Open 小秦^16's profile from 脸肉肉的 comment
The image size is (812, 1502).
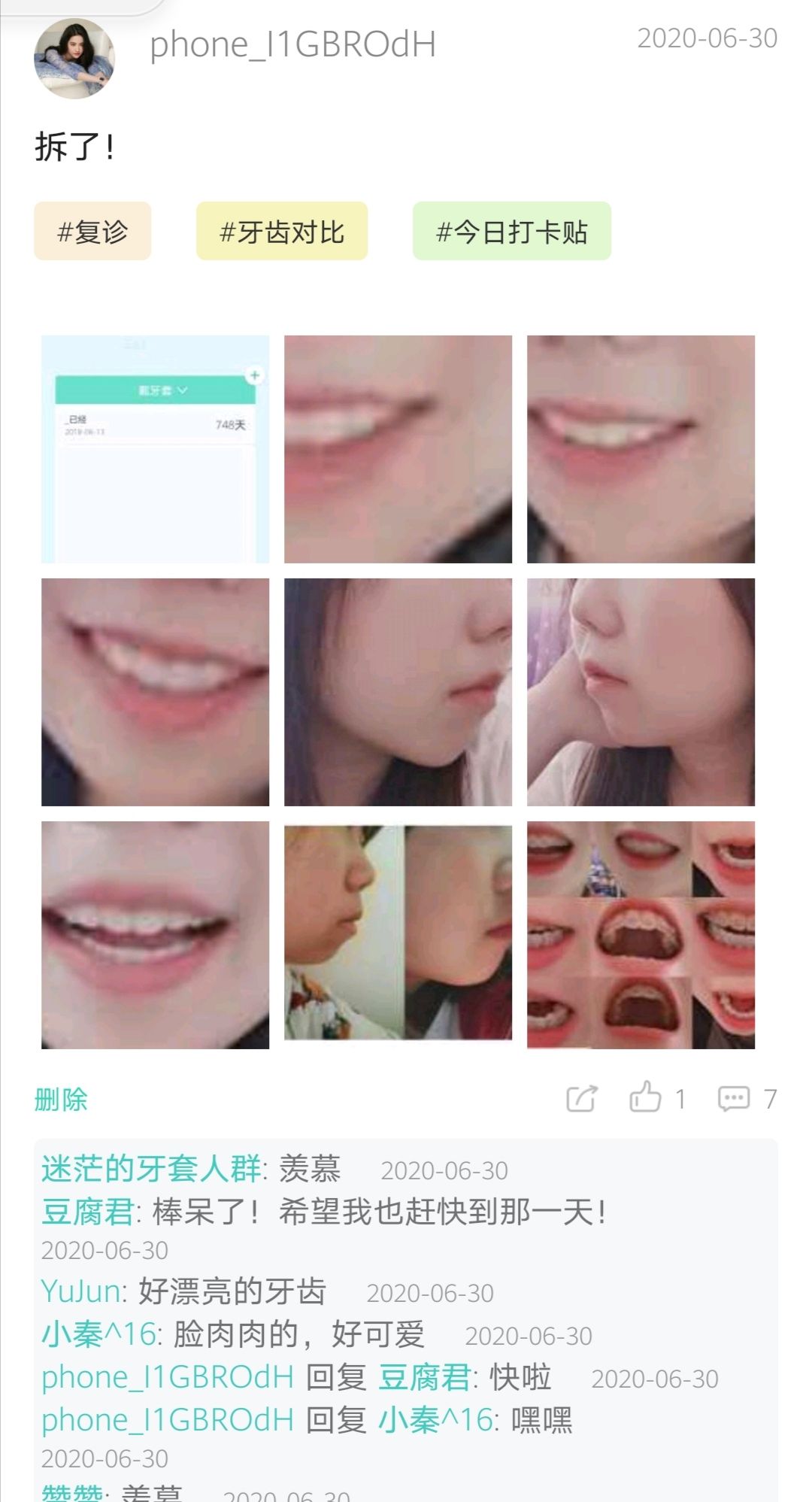(x=98, y=1335)
